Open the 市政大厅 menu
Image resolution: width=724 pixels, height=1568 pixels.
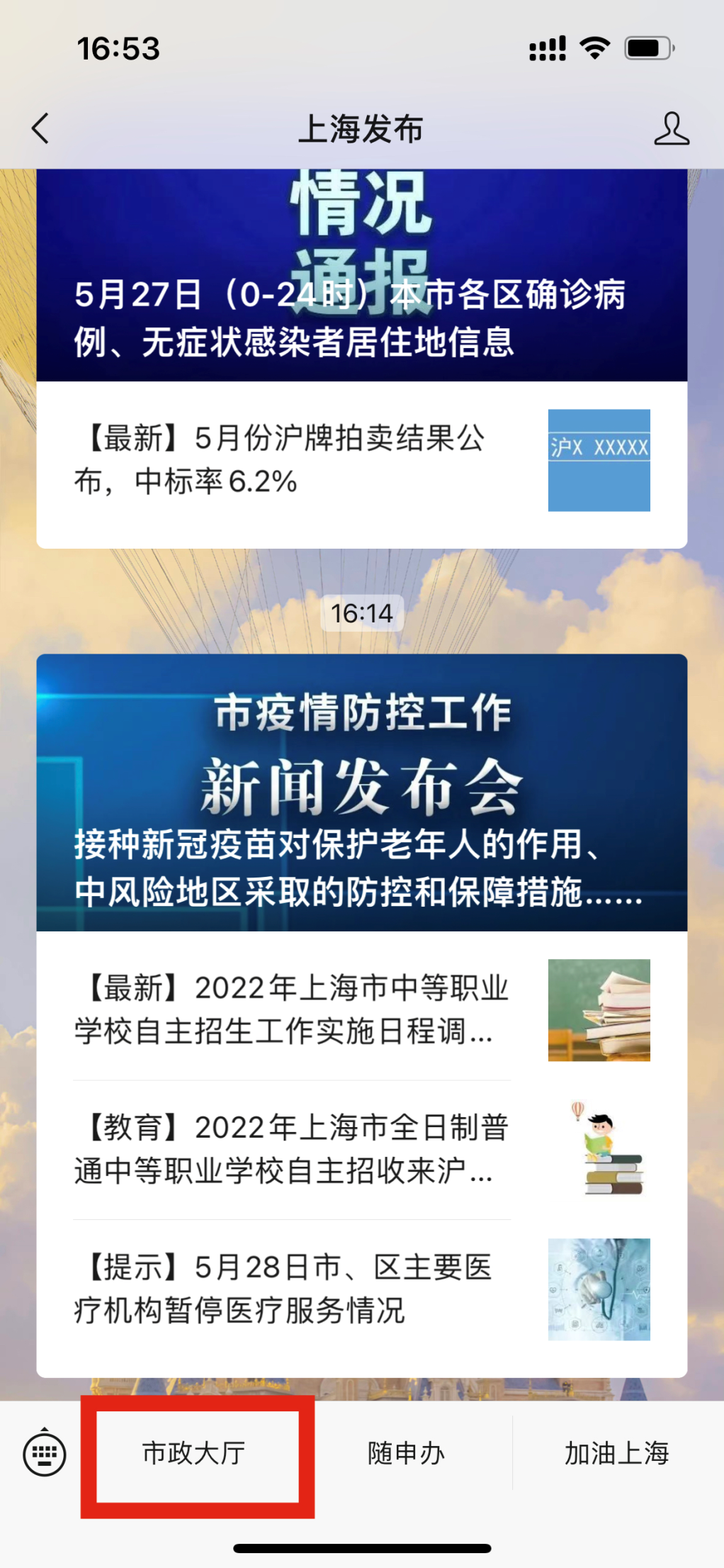194,1454
